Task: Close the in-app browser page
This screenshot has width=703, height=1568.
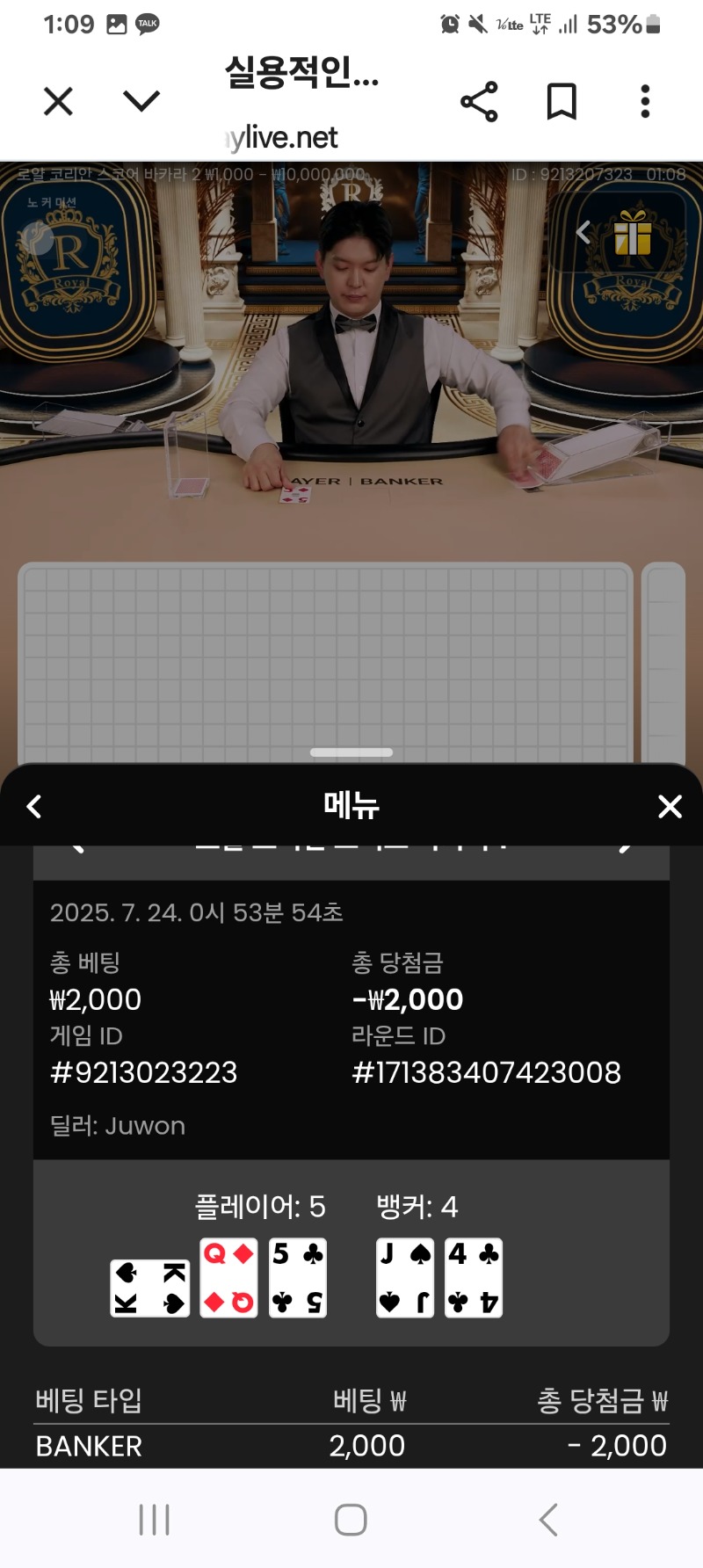Action: pos(58,102)
